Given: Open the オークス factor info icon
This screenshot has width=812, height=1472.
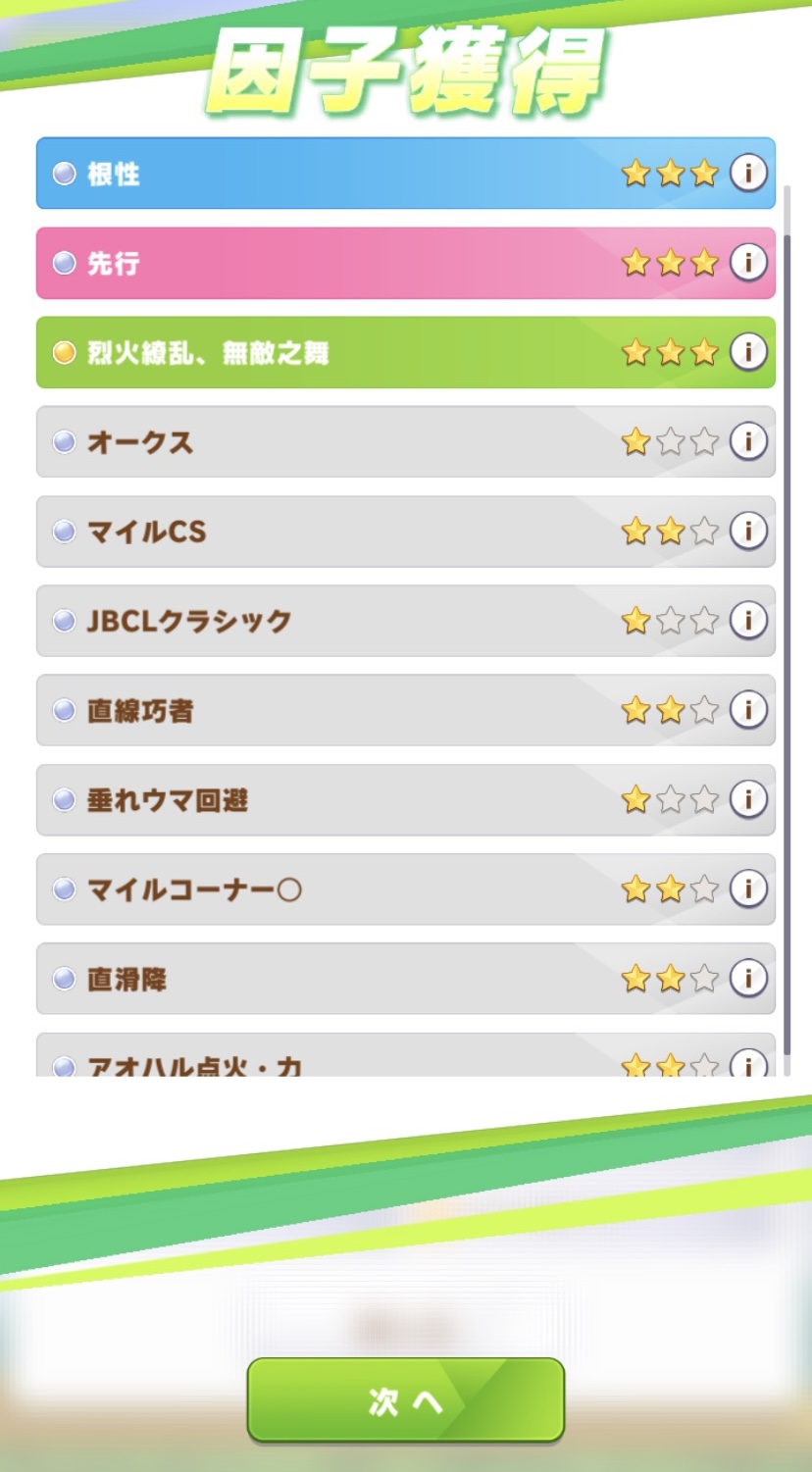Looking at the screenshot, I should 748,441.
